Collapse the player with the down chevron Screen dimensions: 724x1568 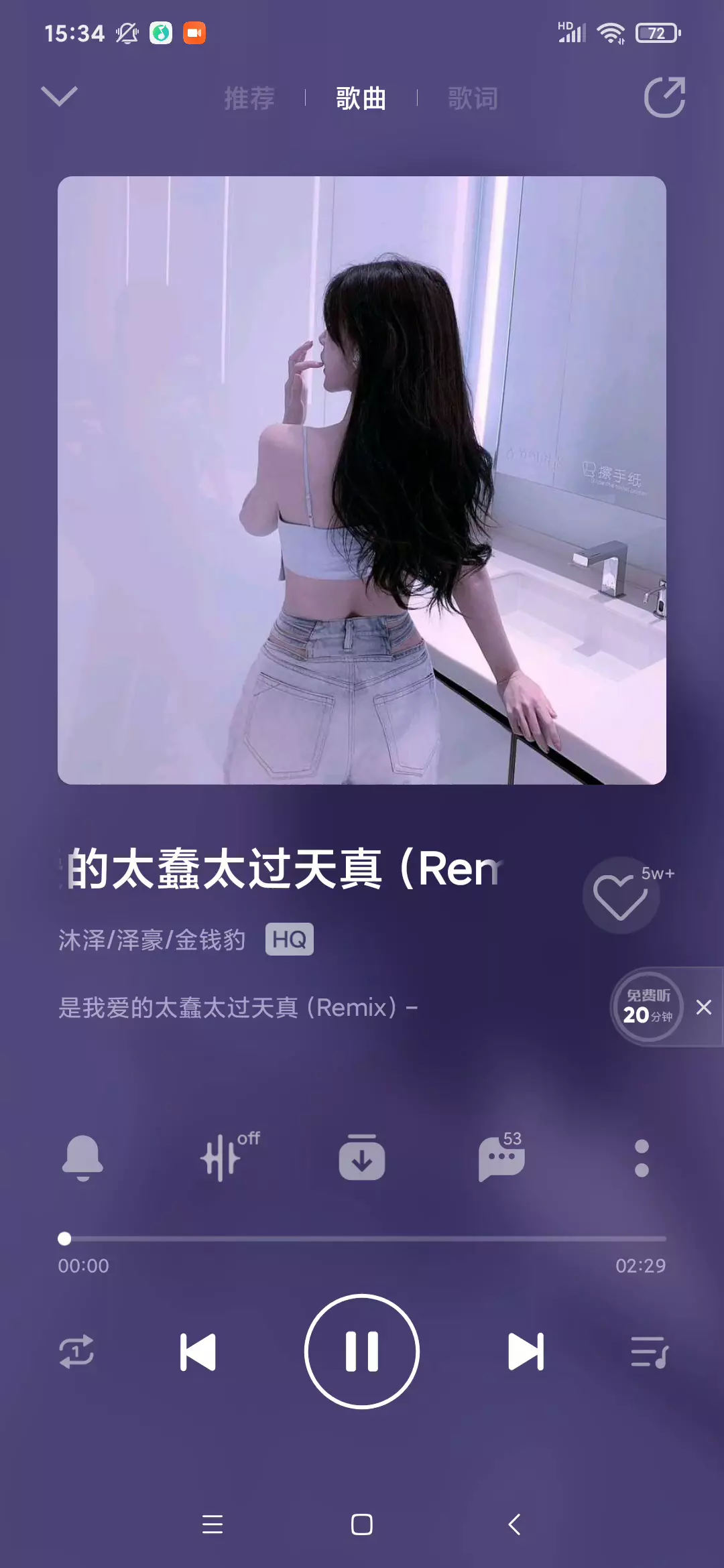pos(59,96)
